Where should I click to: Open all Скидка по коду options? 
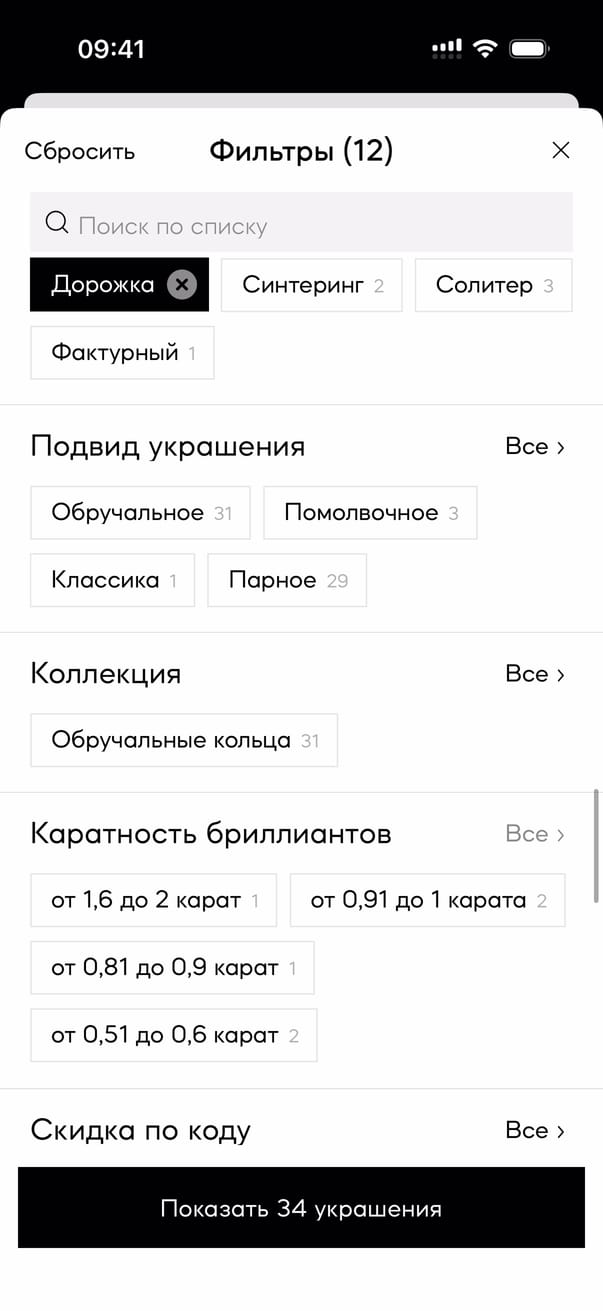point(534,1131)
